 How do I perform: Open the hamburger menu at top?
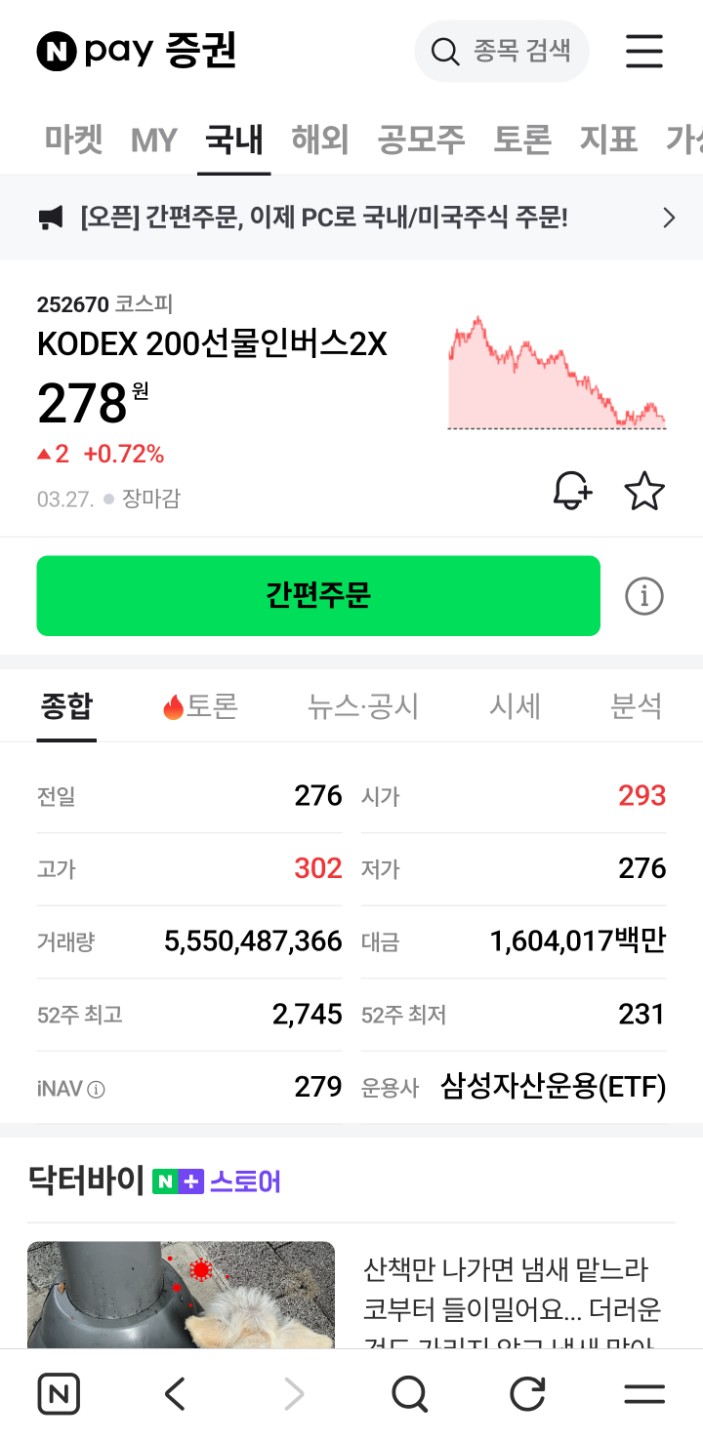click(x=644, y=51)
